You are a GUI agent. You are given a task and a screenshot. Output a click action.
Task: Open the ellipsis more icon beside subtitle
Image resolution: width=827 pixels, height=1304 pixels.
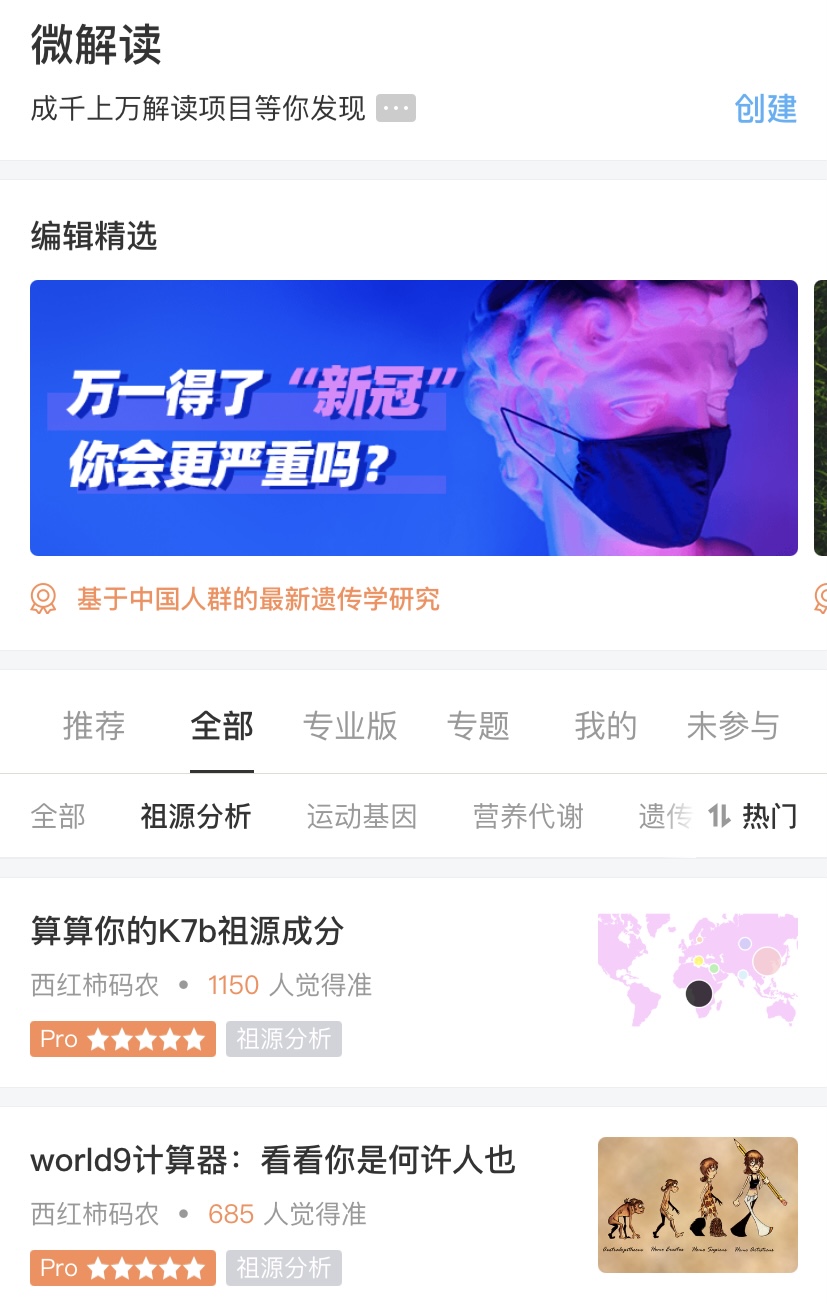pyautogui.click(x=395, y=108)
